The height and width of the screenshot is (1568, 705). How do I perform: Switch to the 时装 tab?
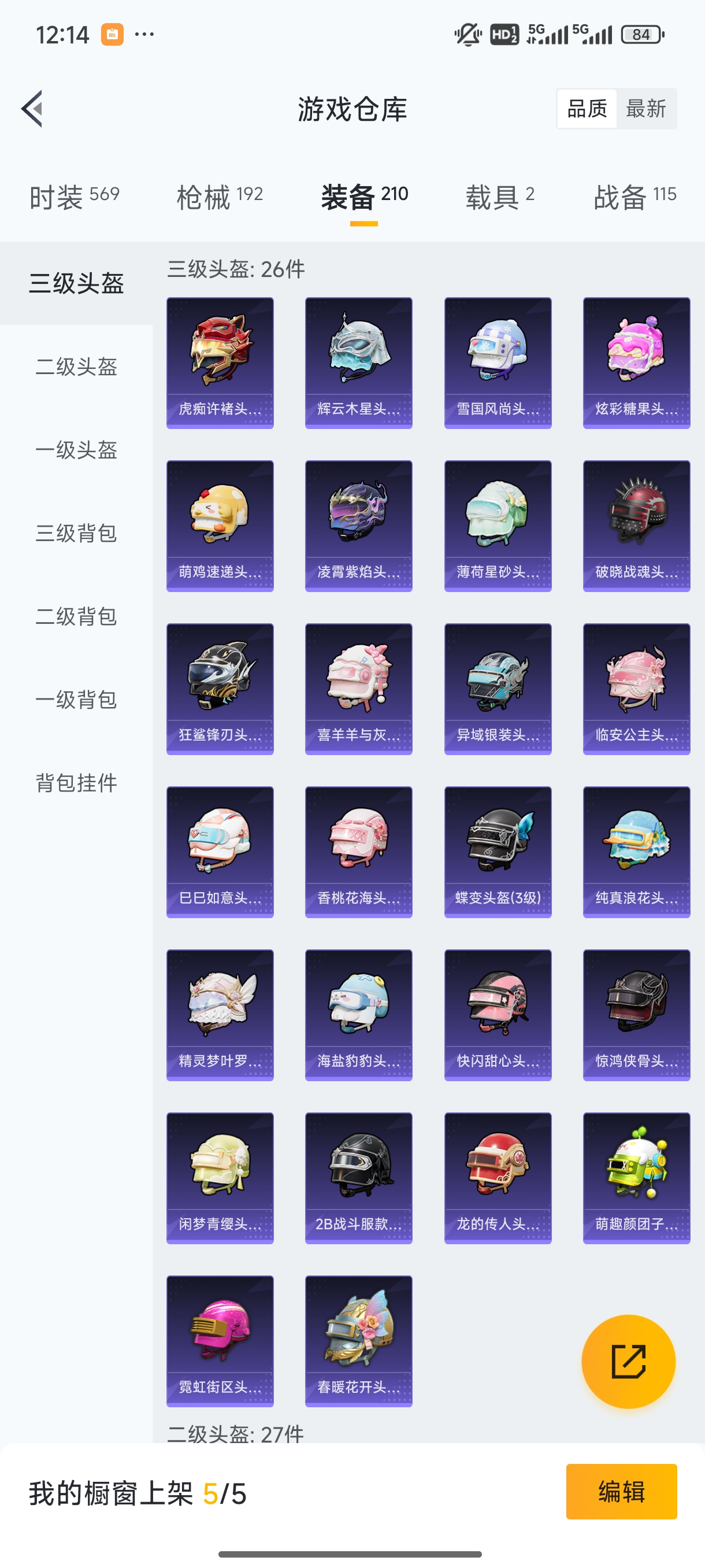coord(74,197)
